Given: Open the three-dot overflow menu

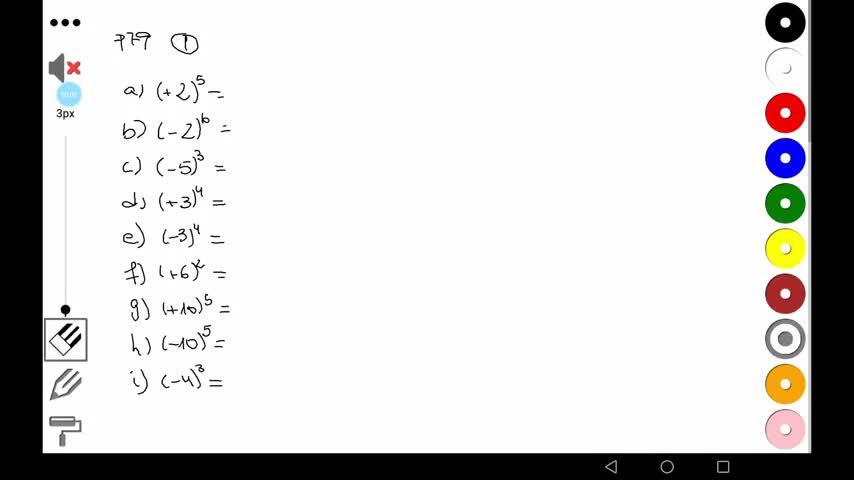Looking at the screenshot, I should coord(65,23).
